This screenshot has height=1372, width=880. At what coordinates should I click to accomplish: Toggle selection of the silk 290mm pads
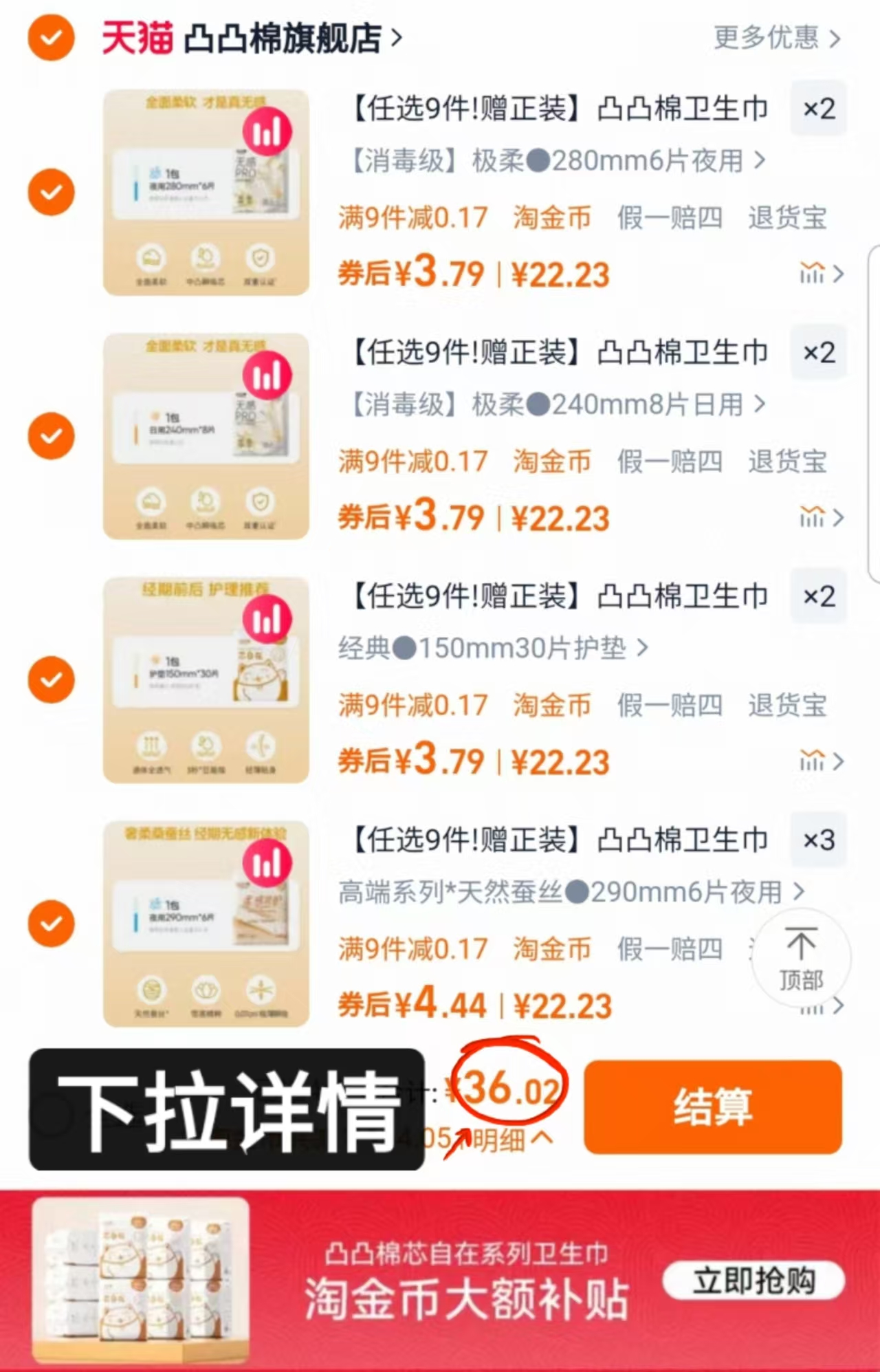pyautogui.click(x=51, y=925)
